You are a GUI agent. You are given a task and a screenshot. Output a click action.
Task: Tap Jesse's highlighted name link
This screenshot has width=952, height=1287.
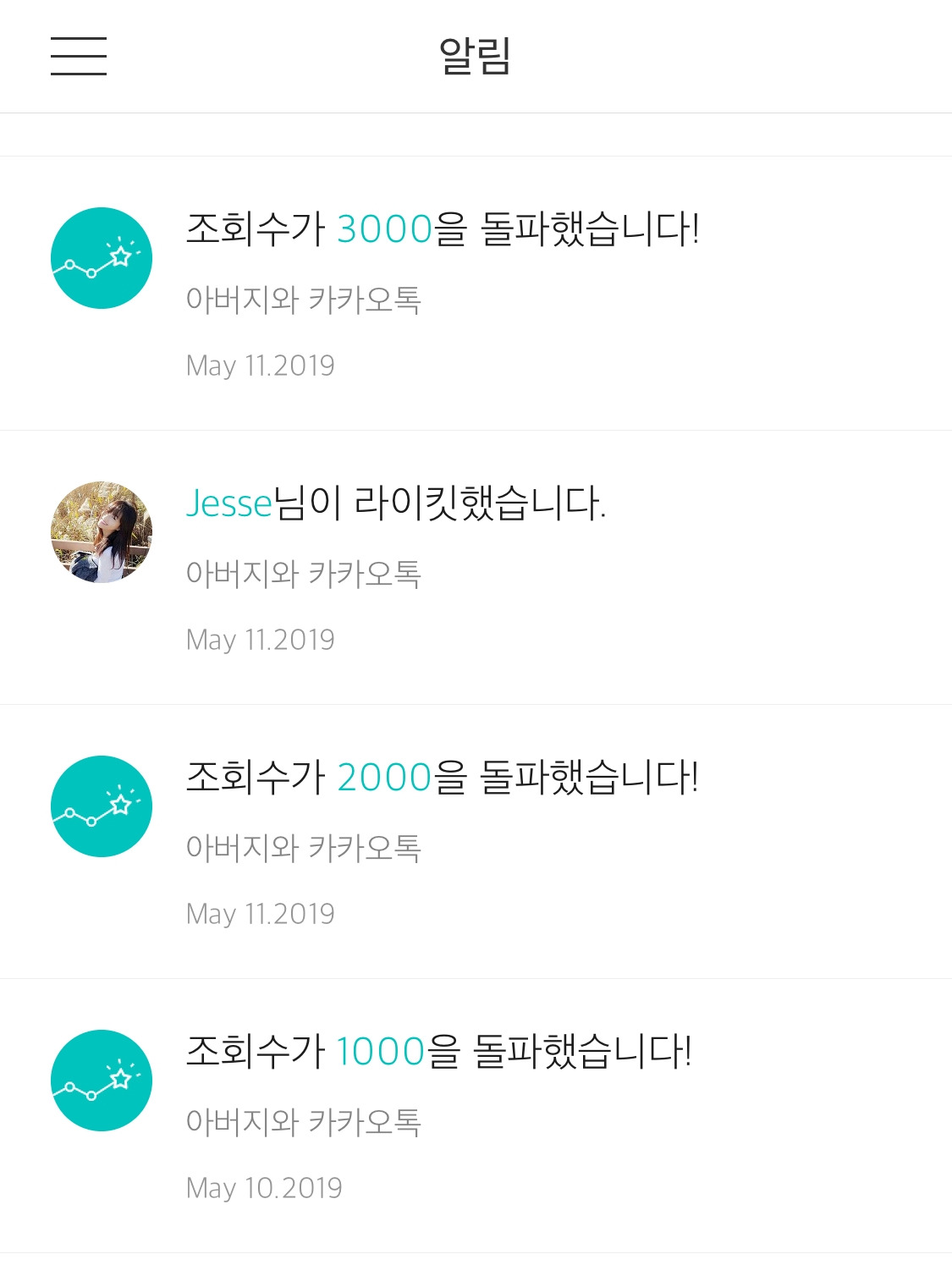228,503
